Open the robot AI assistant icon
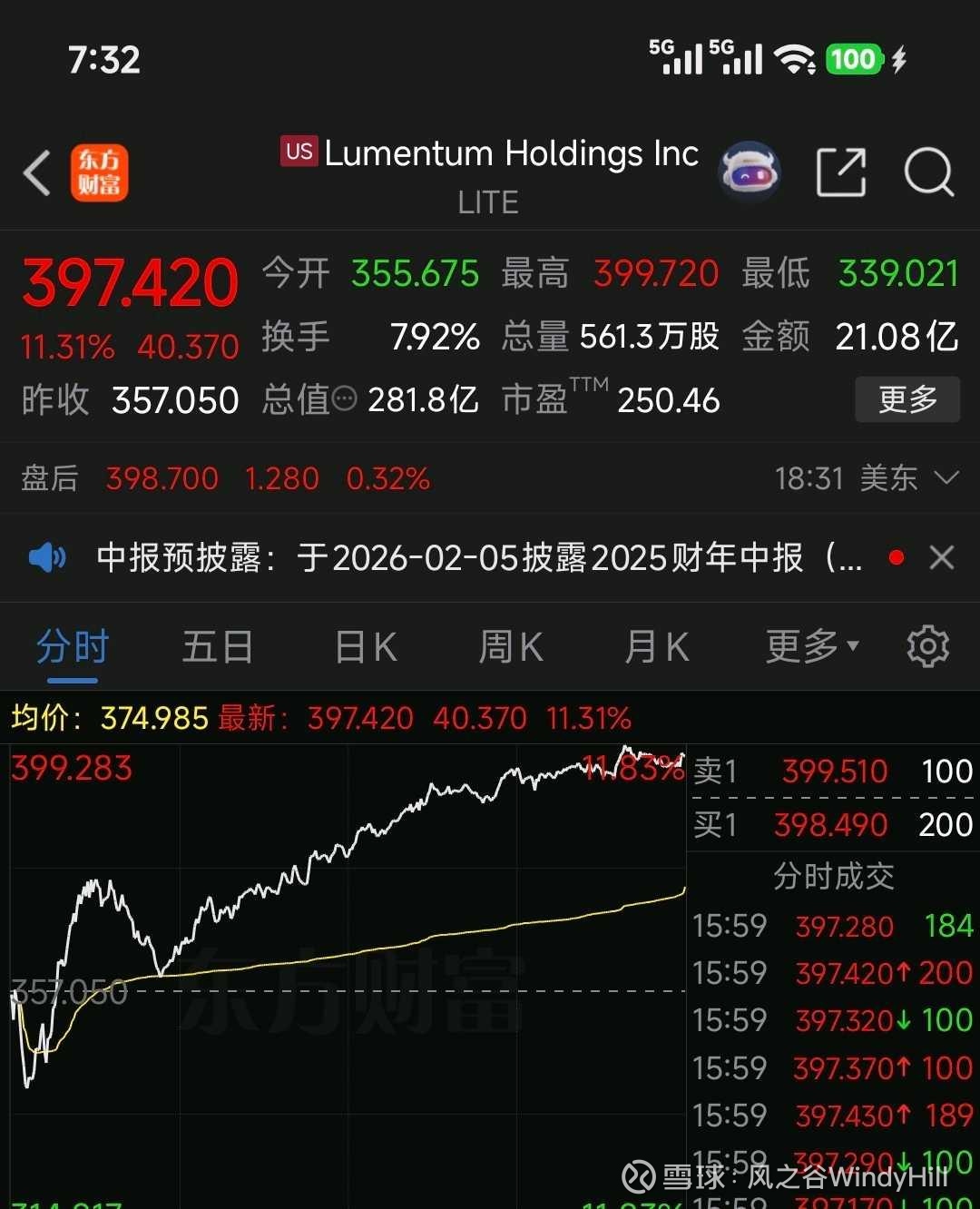 click(750, 172)
